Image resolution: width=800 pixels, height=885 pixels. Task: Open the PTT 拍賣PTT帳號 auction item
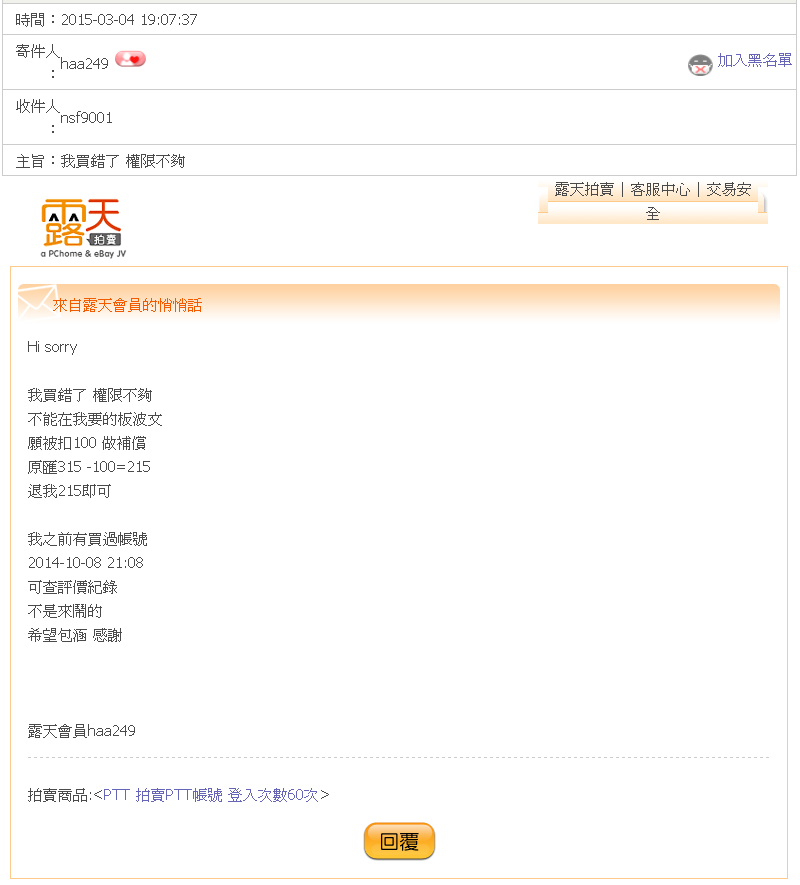tap(211, 795)
